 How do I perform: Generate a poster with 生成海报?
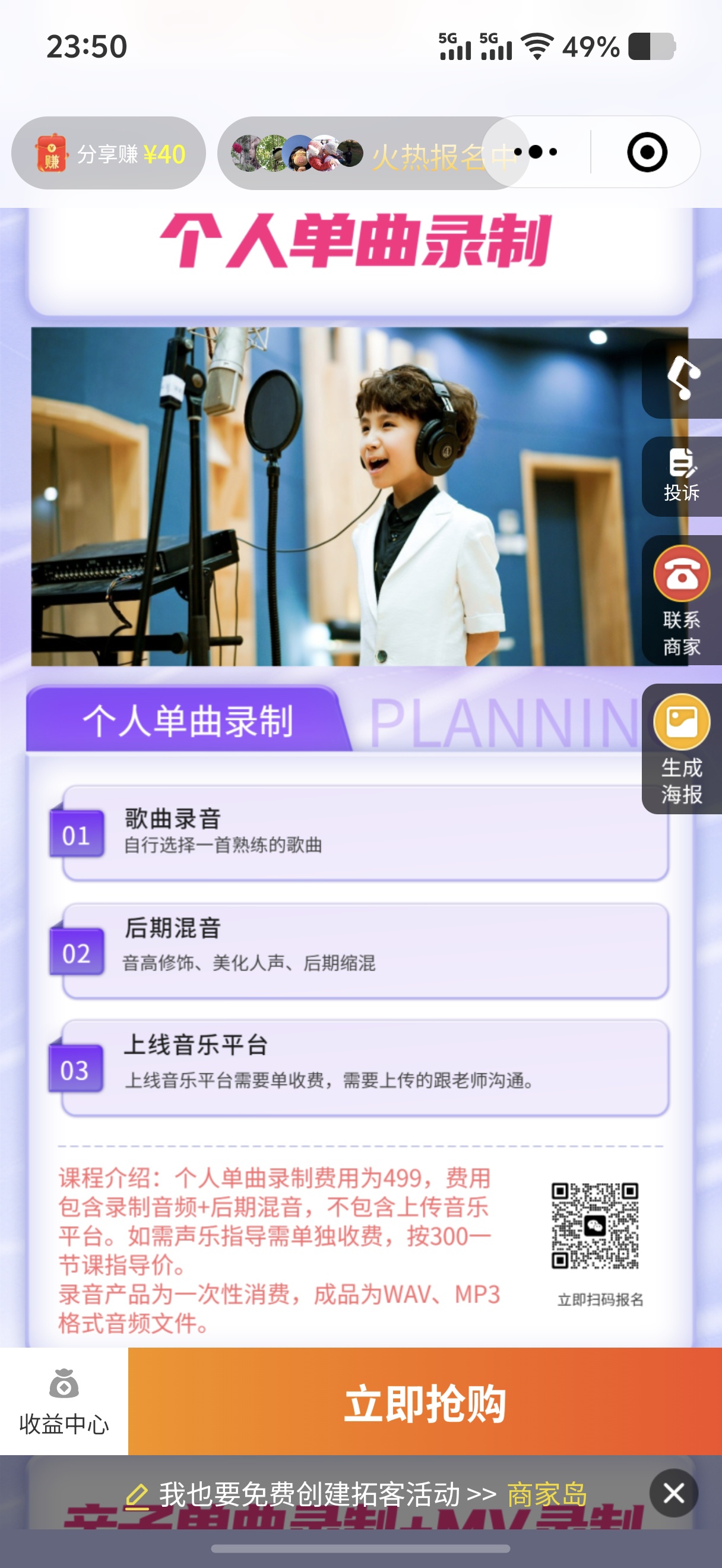click(682, 749)
